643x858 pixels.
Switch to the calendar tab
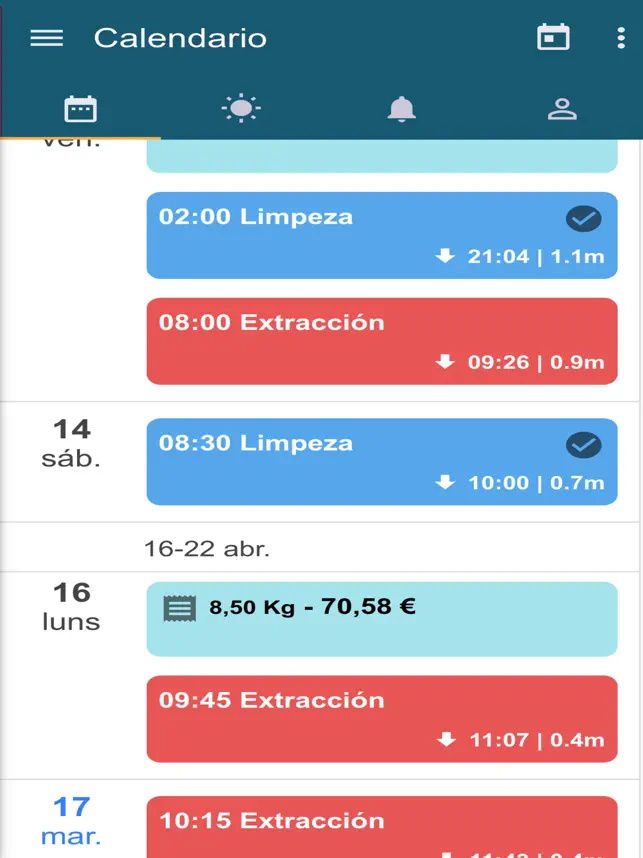(80, 109)
